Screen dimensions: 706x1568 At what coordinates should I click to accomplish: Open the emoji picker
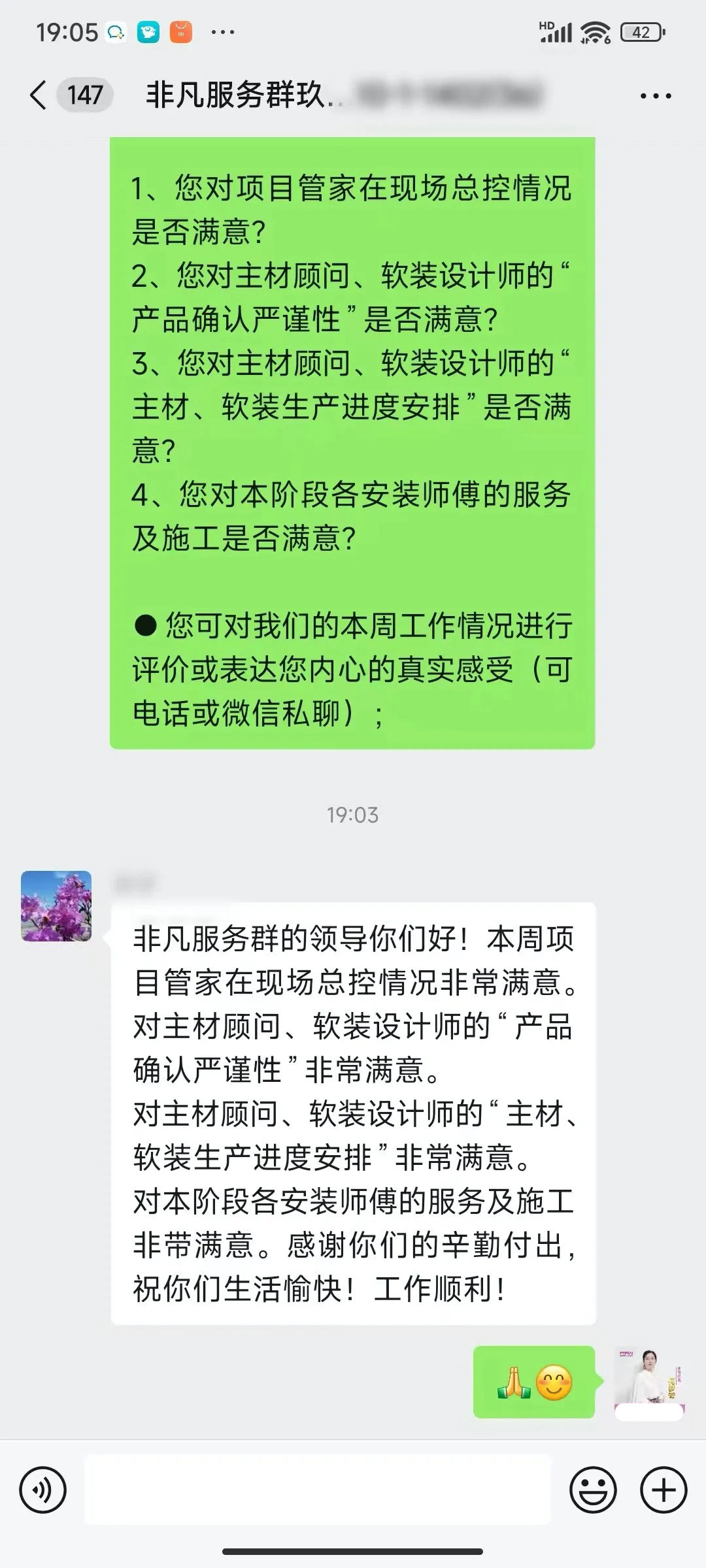point(593,1490)
